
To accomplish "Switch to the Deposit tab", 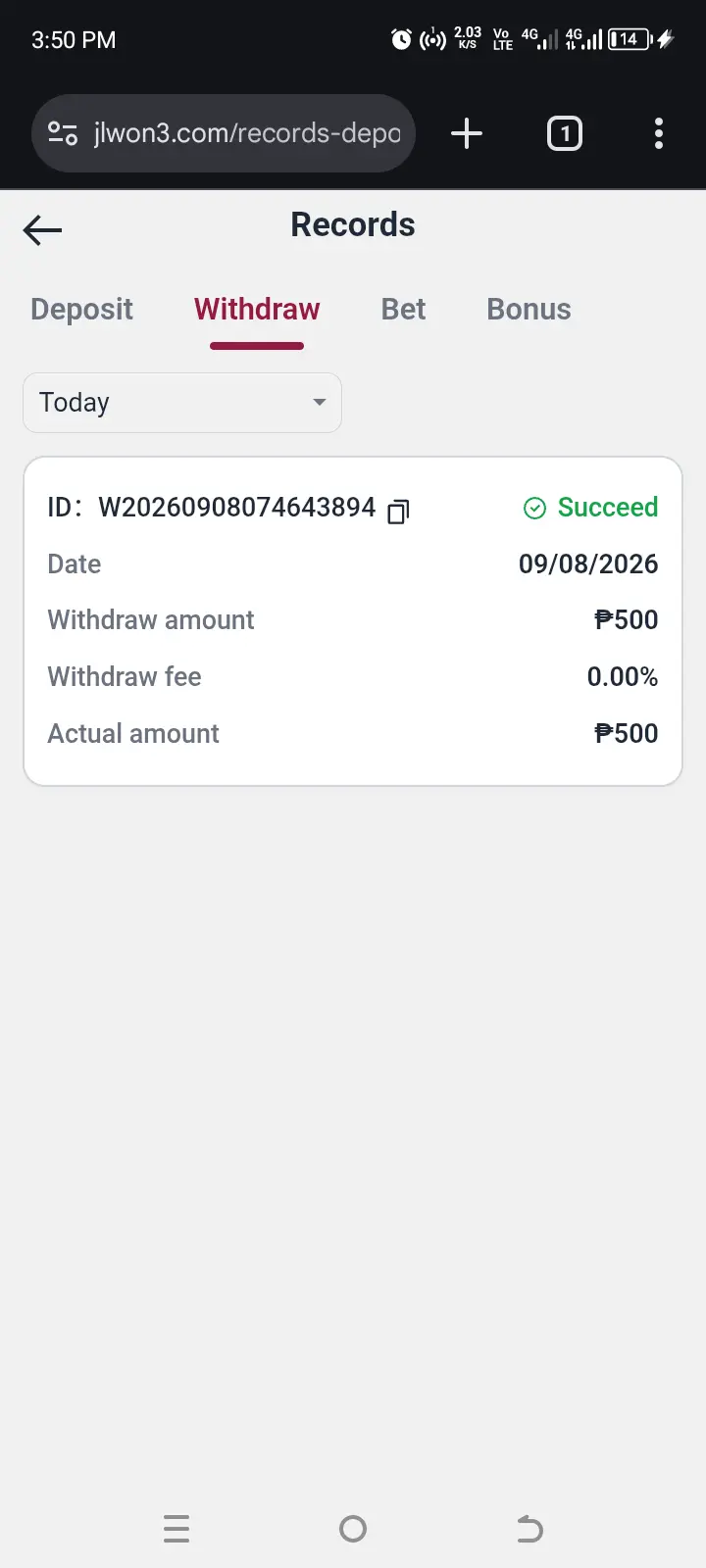I will 82,310.
